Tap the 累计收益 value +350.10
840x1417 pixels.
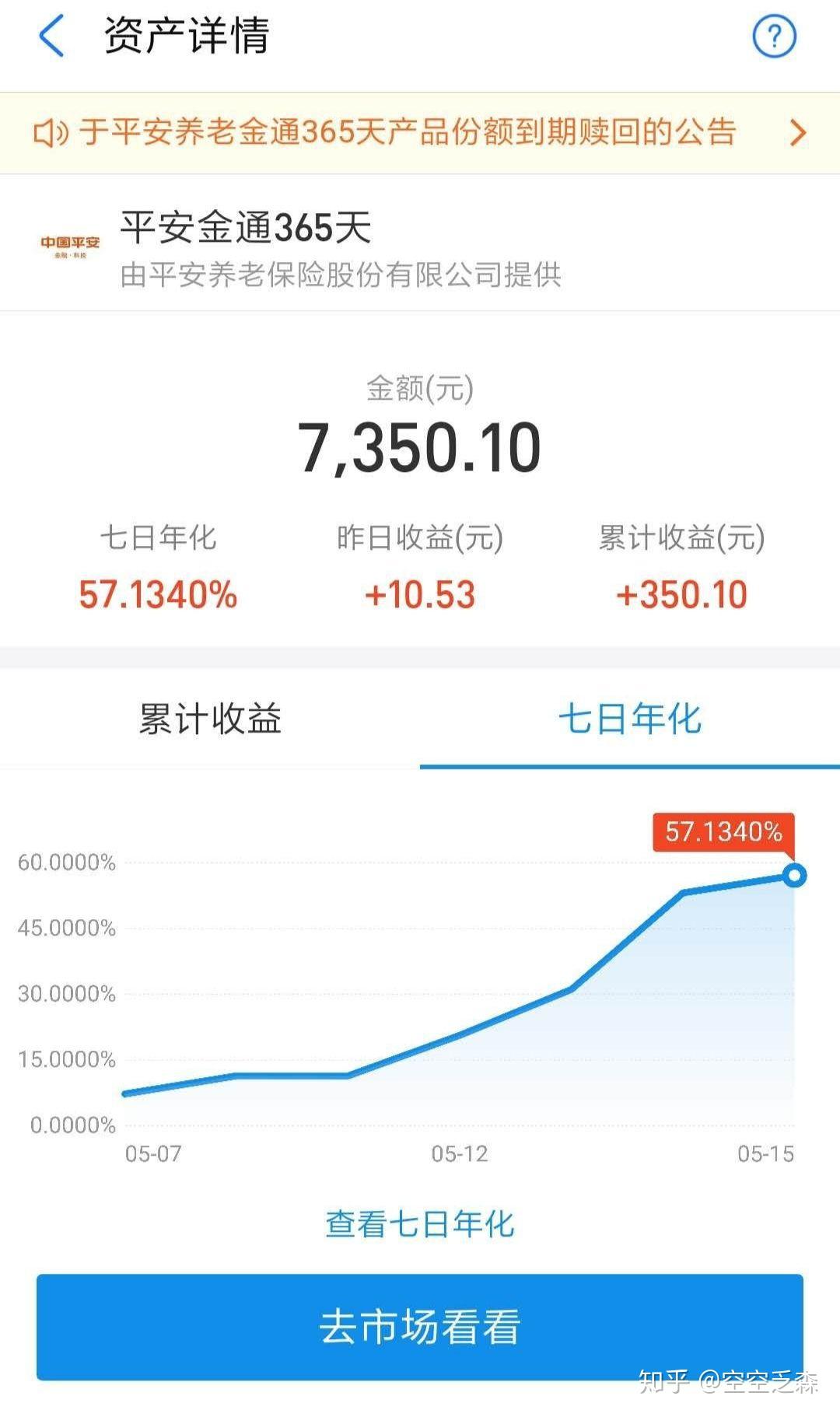(682, 594)
